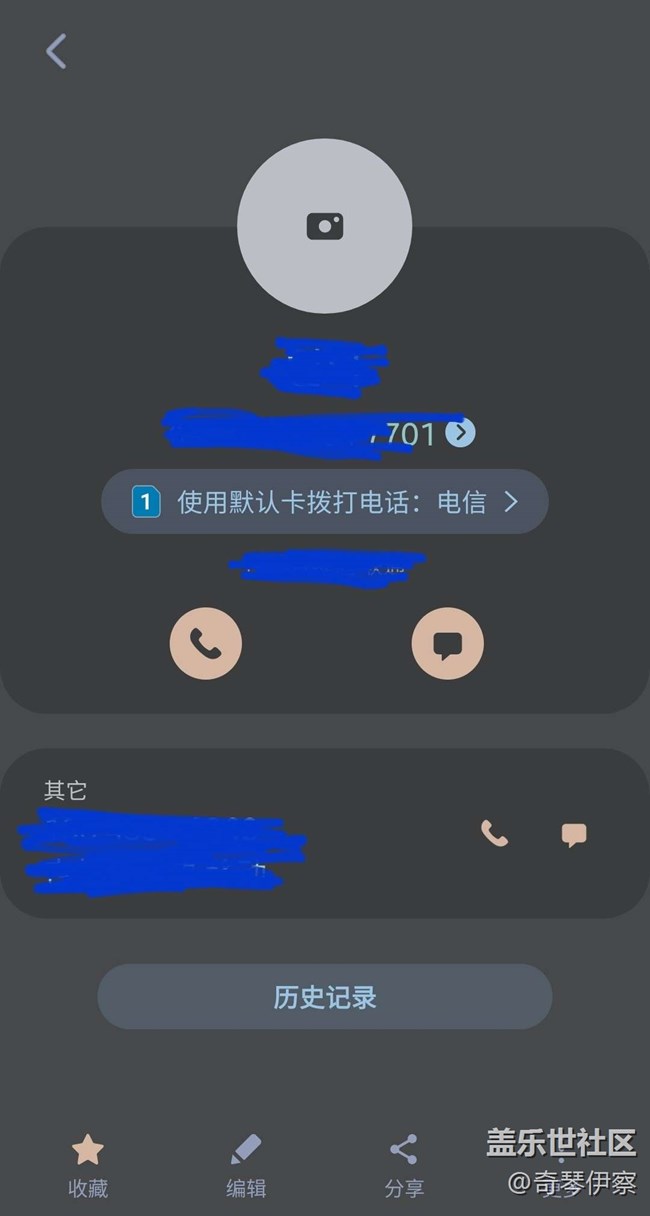Message the number listed under 其它
Viewport: 650px width, 1216px height.
574,834
